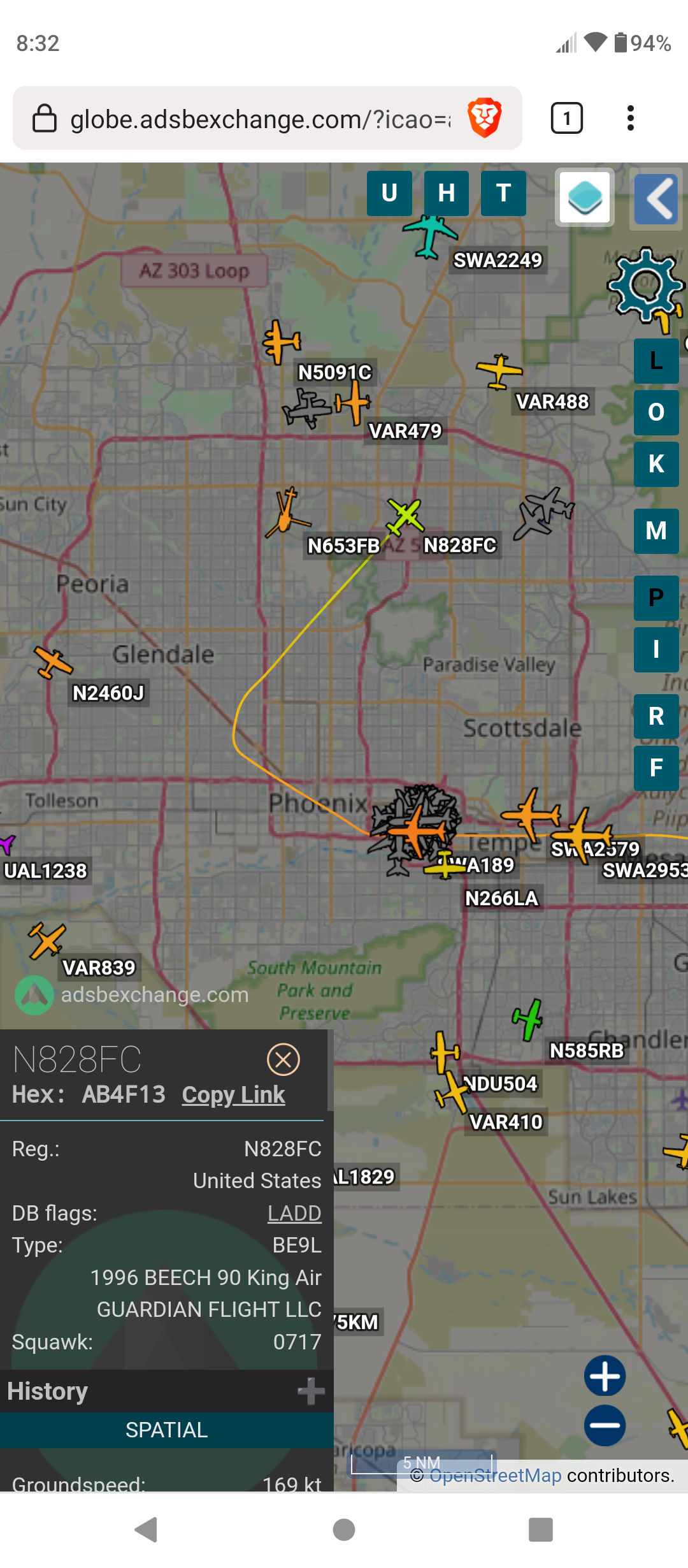Open the LADD flag link
Screen dimensions: 688x1568
[294, 1213]
